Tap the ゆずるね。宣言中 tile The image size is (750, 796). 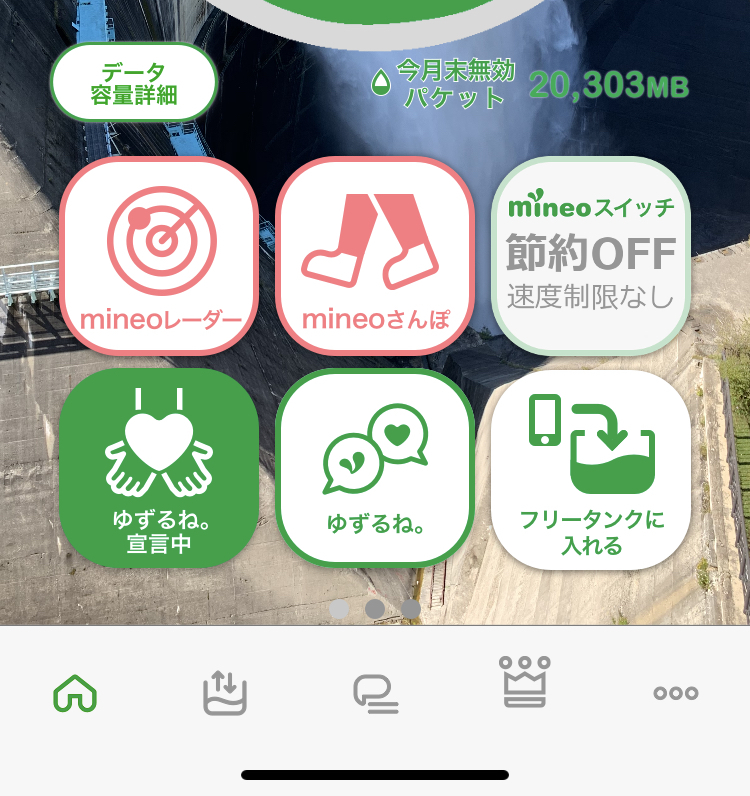(x=159, y=468)
